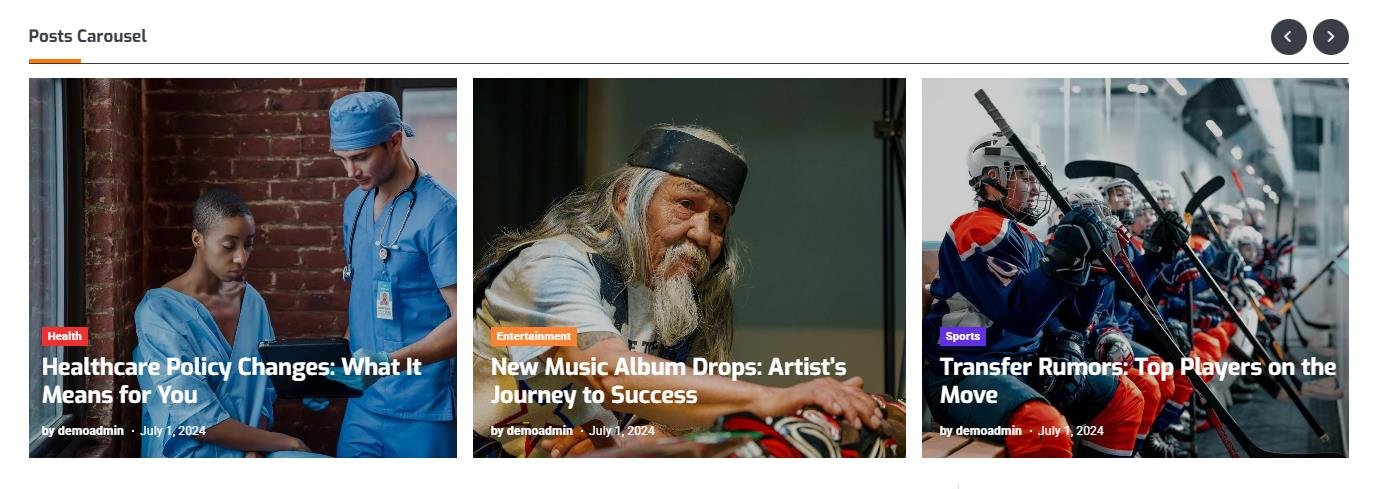View demoadmin profile on Transfer Rumors post
This screenshot has width=1376, height=489.
click(x=988, y=431)
